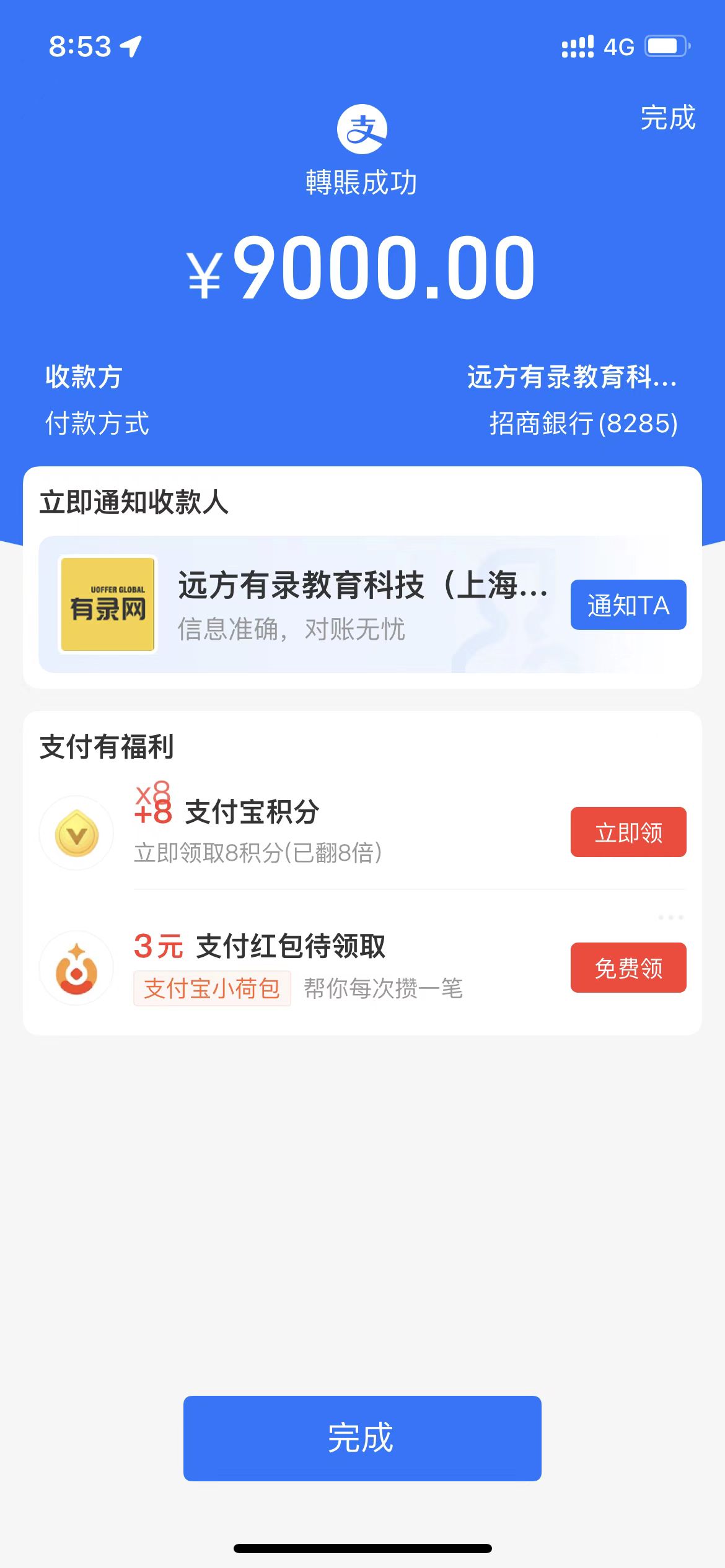Claim Alipay points with 立即领
Viewport: 725px width, 1568px height.
coord(628,832)
